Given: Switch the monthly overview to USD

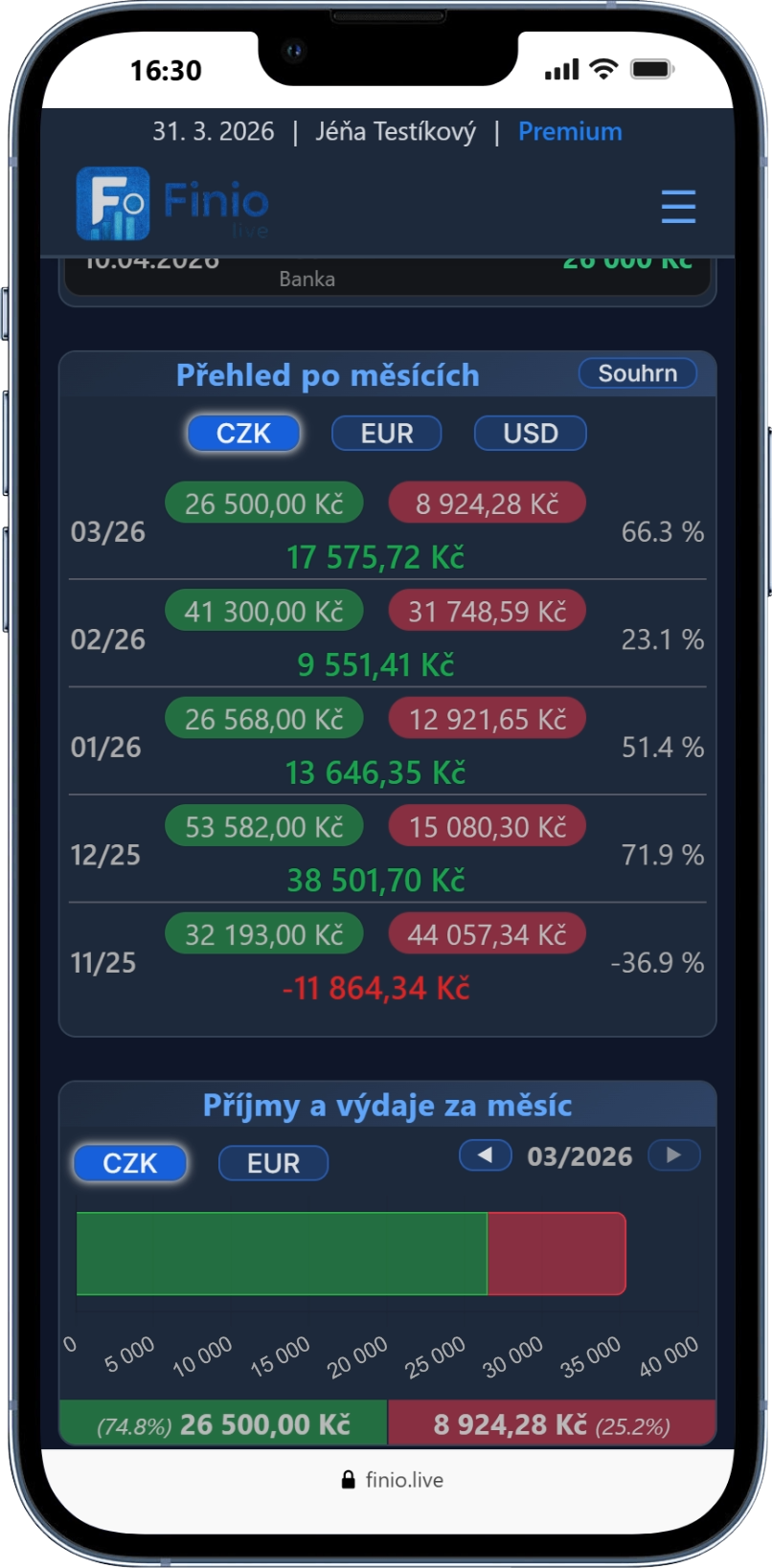Looking at the screenshot, I should point(531,434).
